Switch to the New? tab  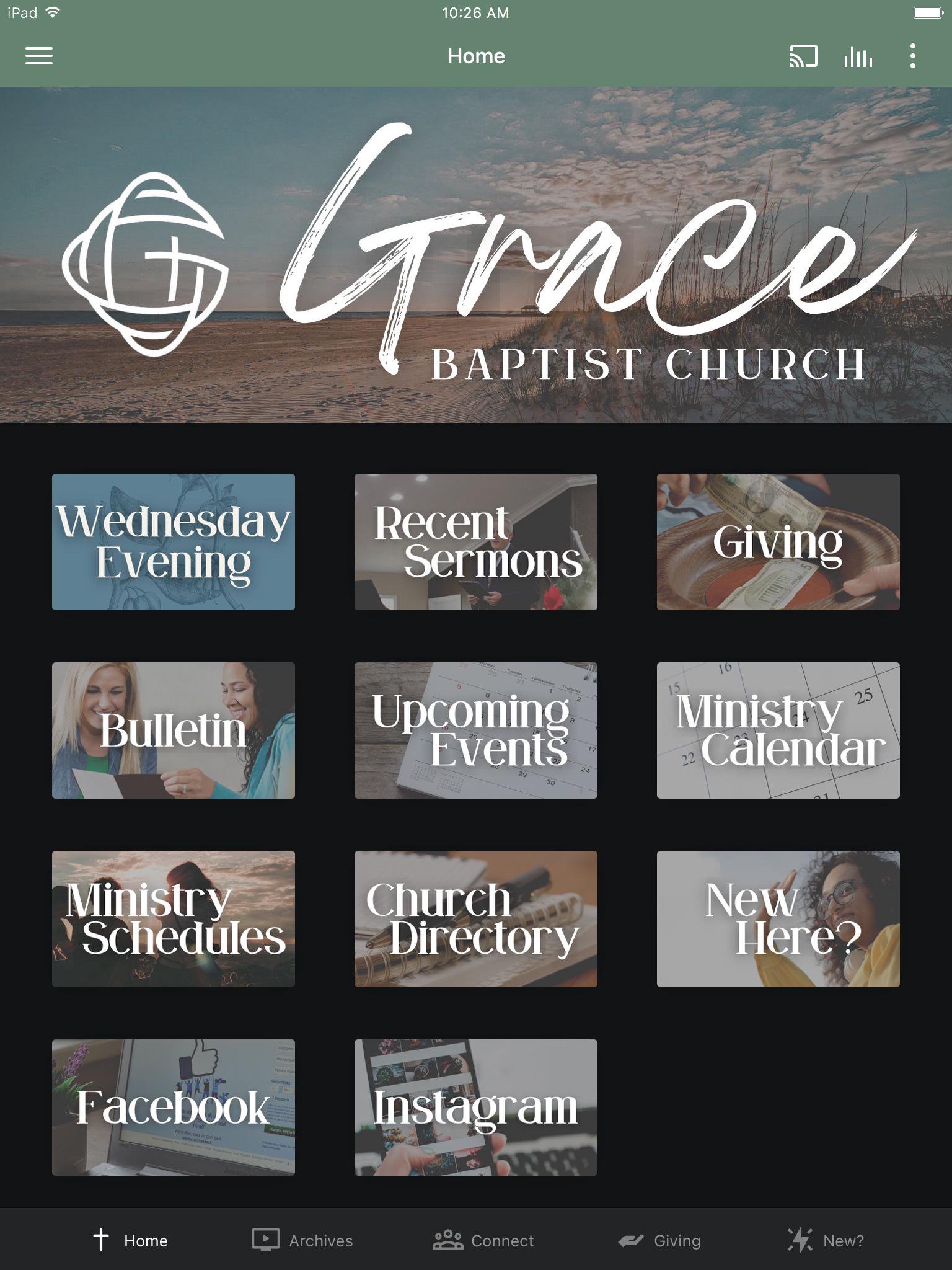826,1240
